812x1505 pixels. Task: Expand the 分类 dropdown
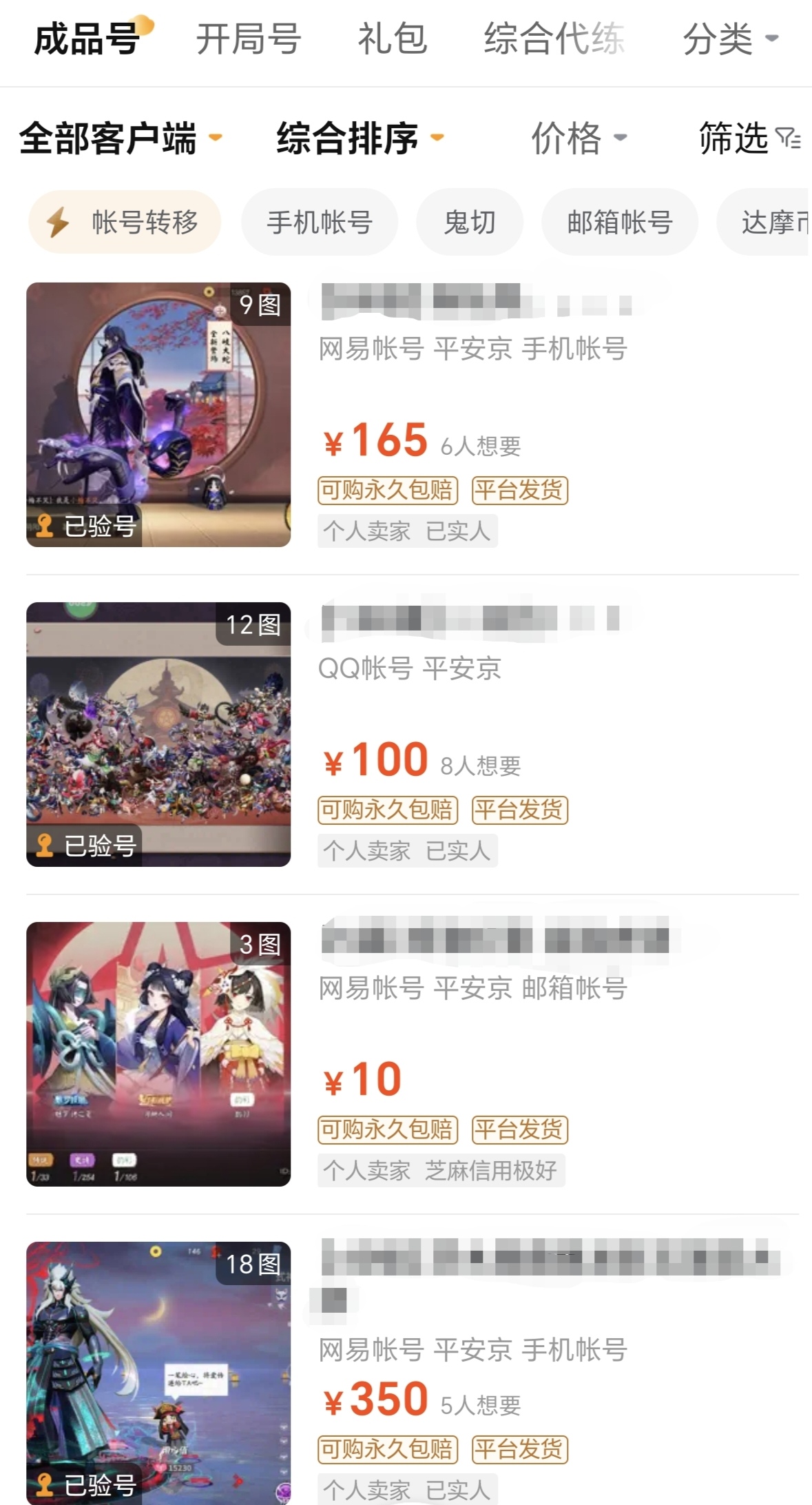coord(729,39)
